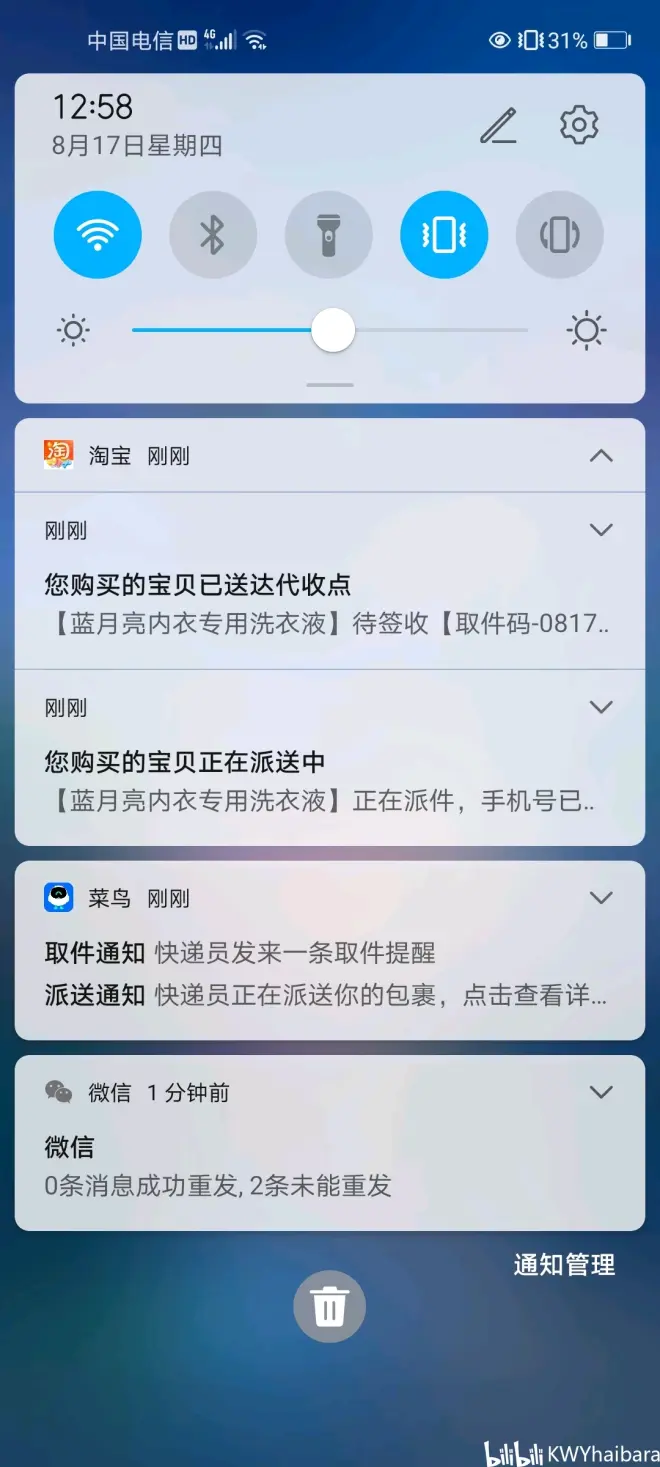Turn off Wi-Fi
Viewport: 660px width, 1467px height.
[97, 235]
